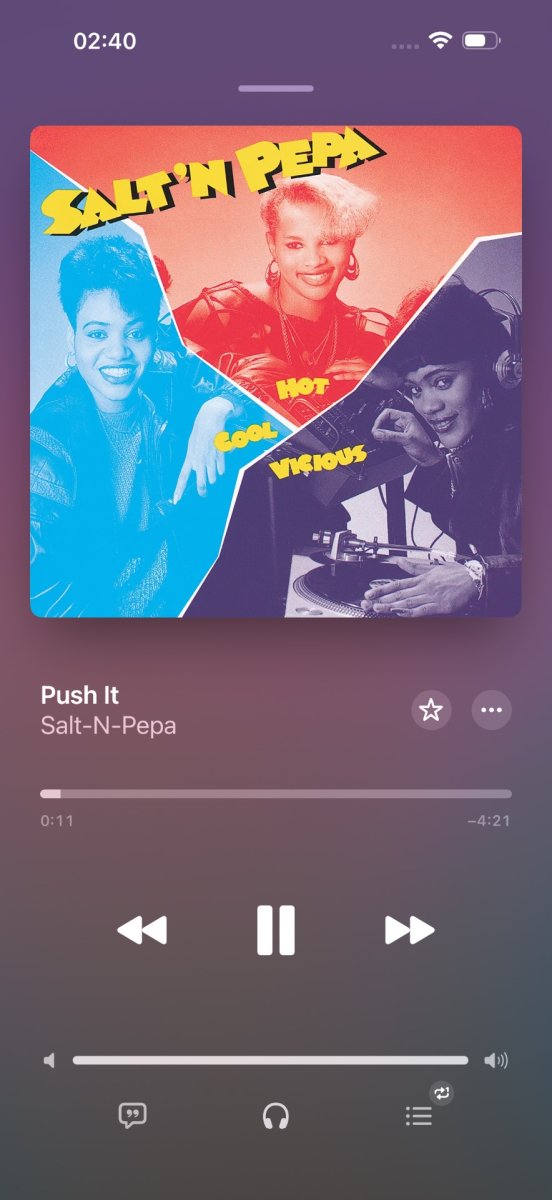The width and height of the screenshot is (552, 1200).
Task: Tap the grabber handle to minimize player
Action: tap(276, 89)
